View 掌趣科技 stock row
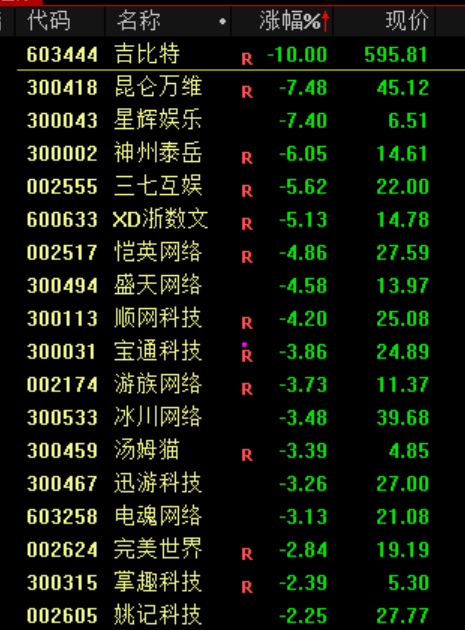 pyautogui.click(x=241, y=582)
